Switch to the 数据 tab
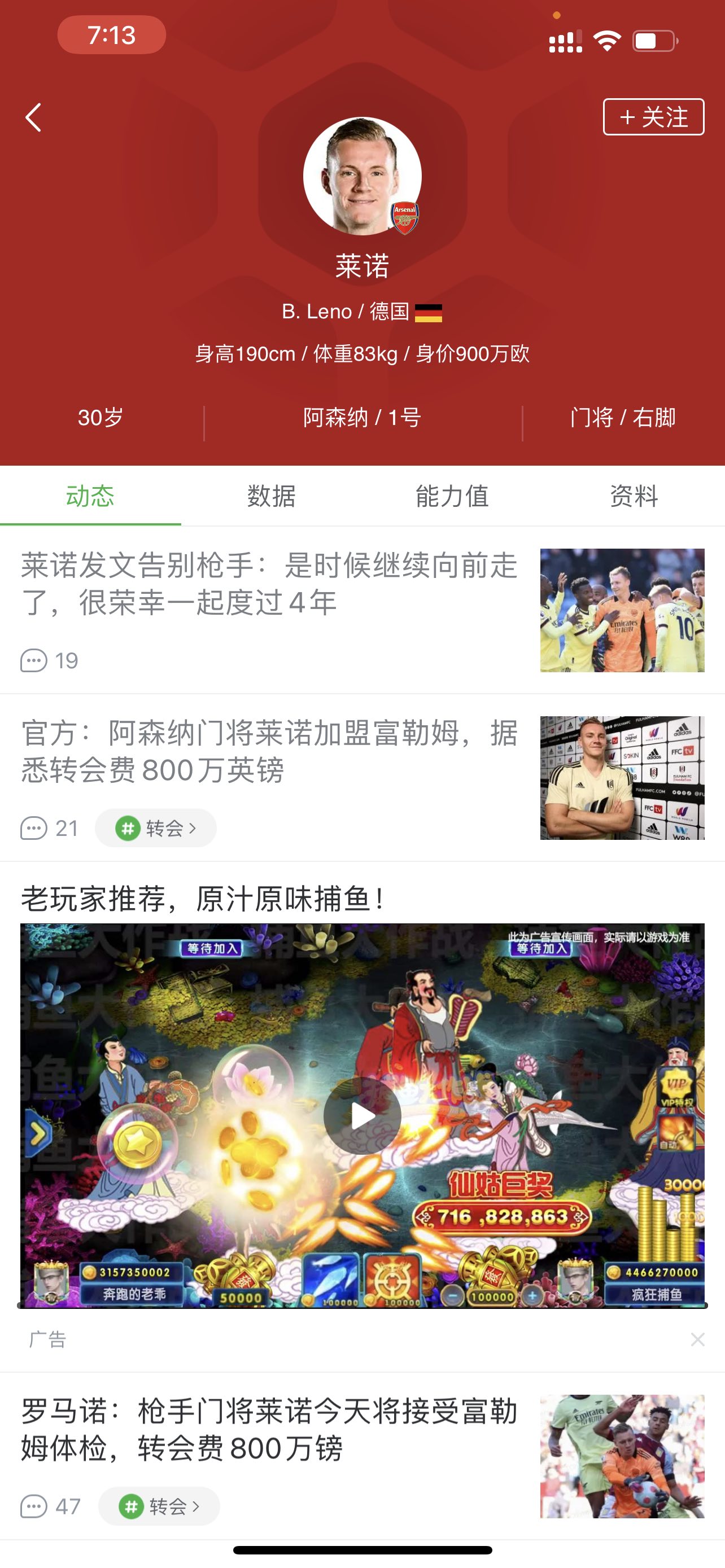 click(272, 496)
